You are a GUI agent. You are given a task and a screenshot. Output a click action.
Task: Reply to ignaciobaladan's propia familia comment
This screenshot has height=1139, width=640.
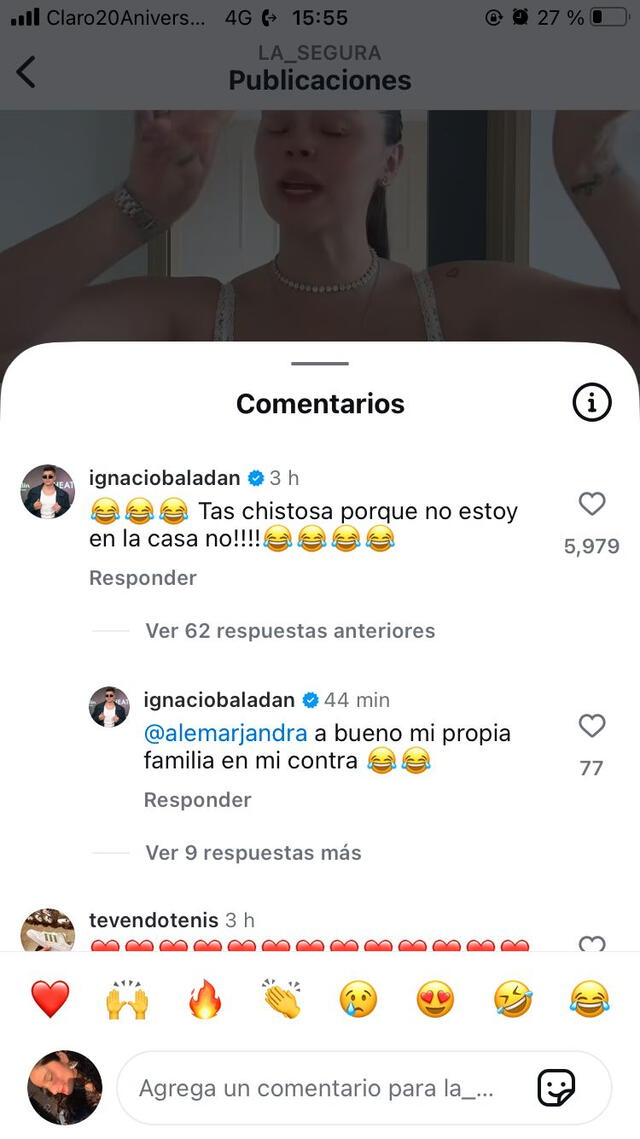[x=197, y=800]
